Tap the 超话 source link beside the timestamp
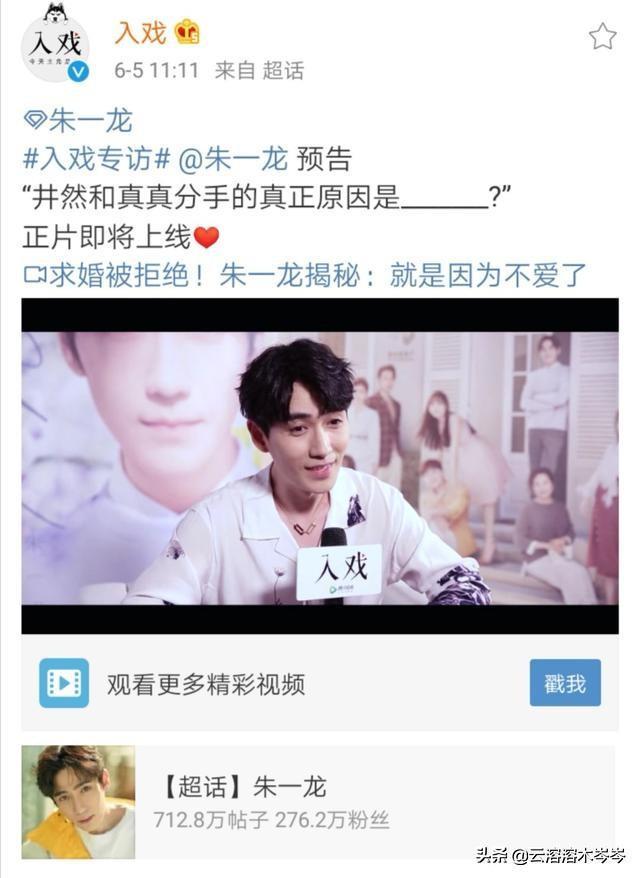Viewport: 640px width, 878px height. tap(282, 70)
